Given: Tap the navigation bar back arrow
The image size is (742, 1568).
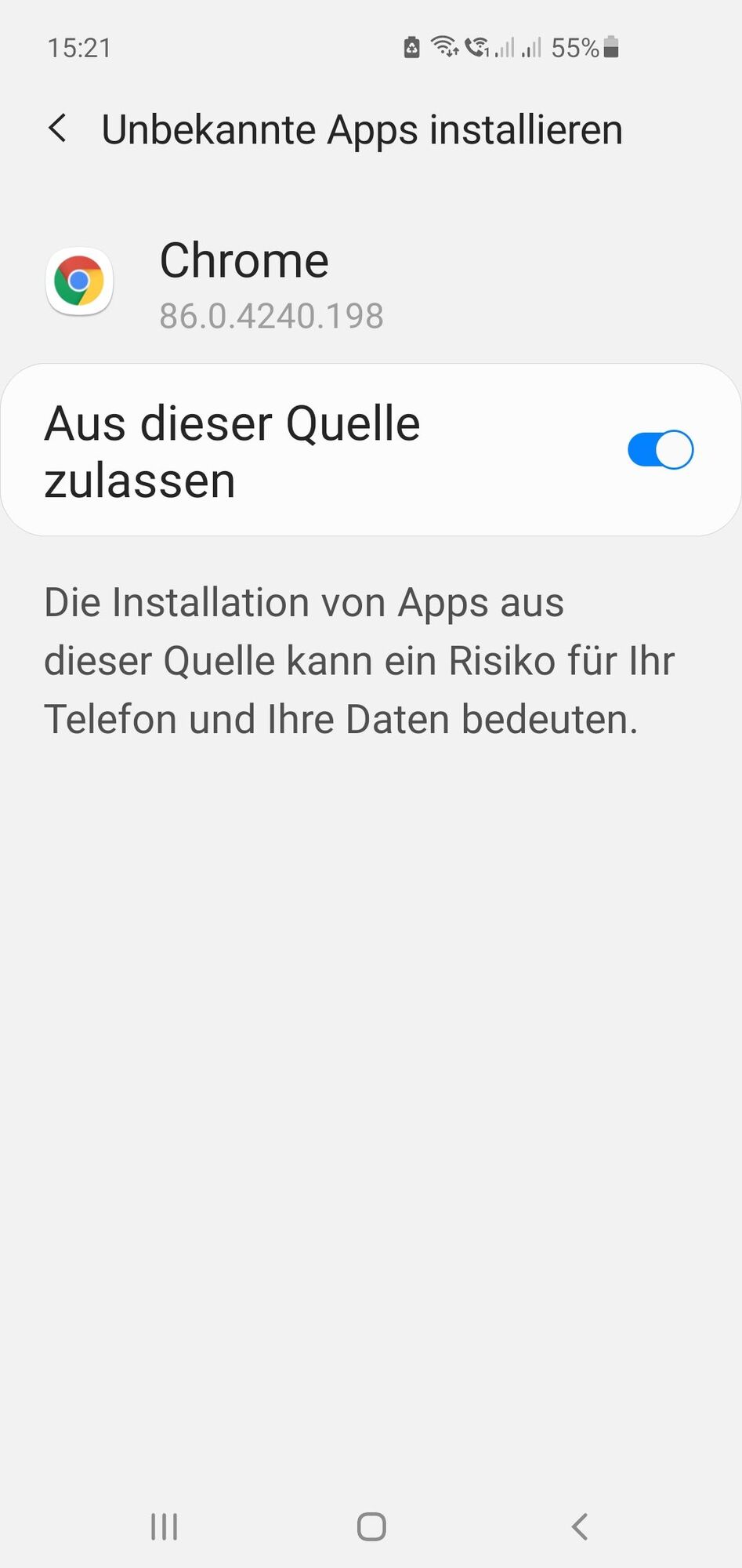Looking at the screenshot, I should (x=579, y=1526).
